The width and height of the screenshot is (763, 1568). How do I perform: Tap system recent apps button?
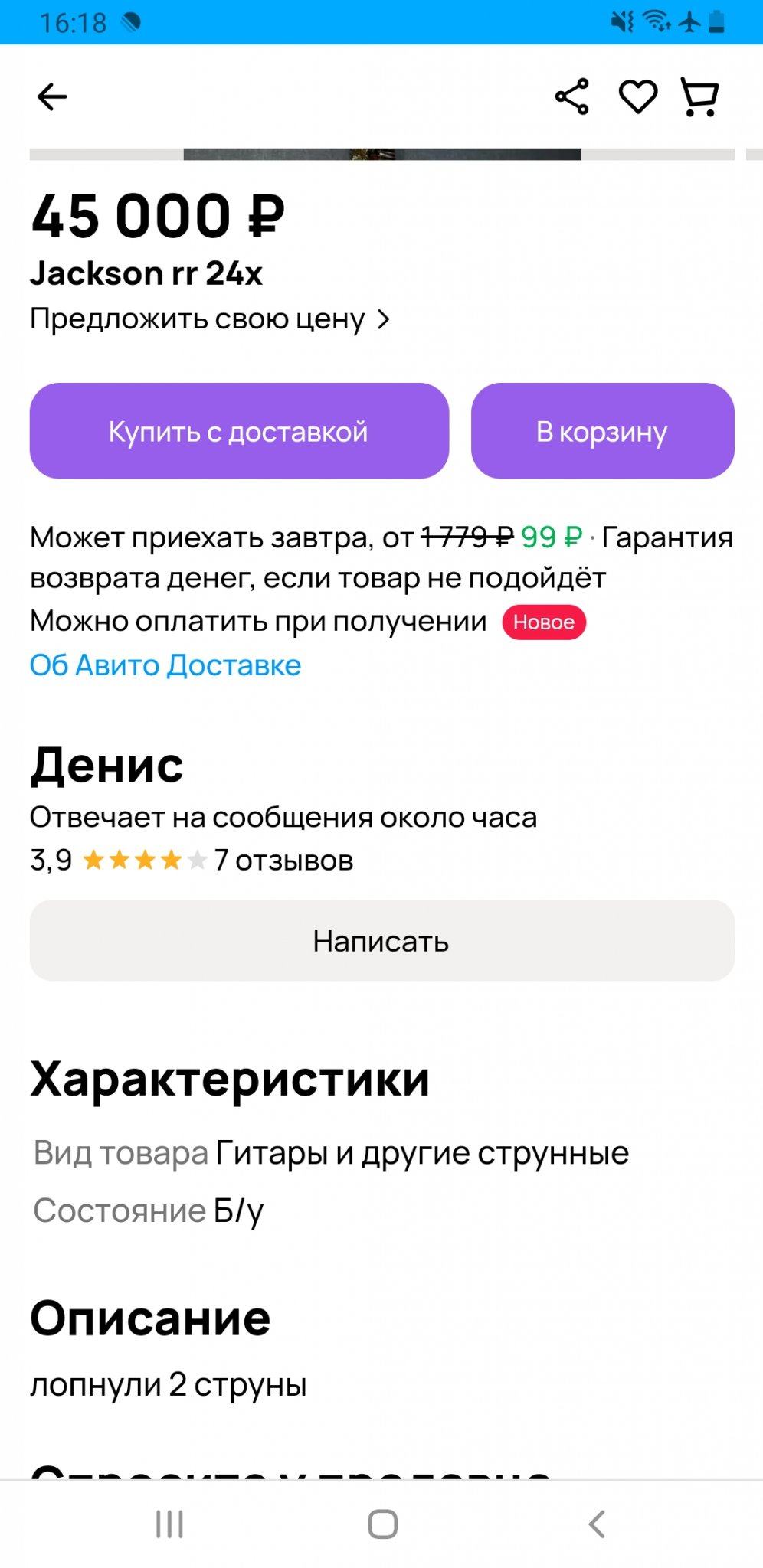click(x=169, y=1524)
